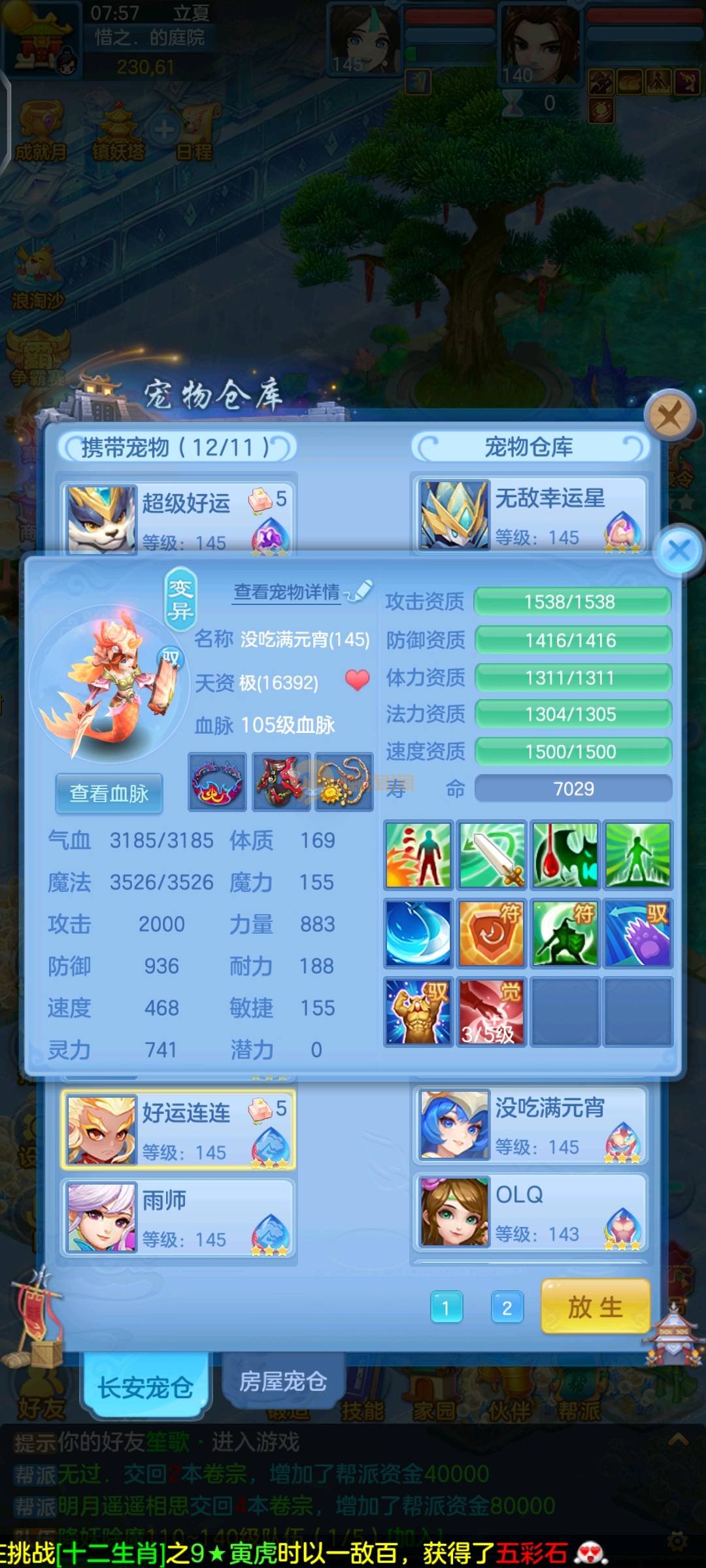This screenshot has width=706, height=1568.
Task: Open the 查看宠物详情 link
Action: point(288,592)
